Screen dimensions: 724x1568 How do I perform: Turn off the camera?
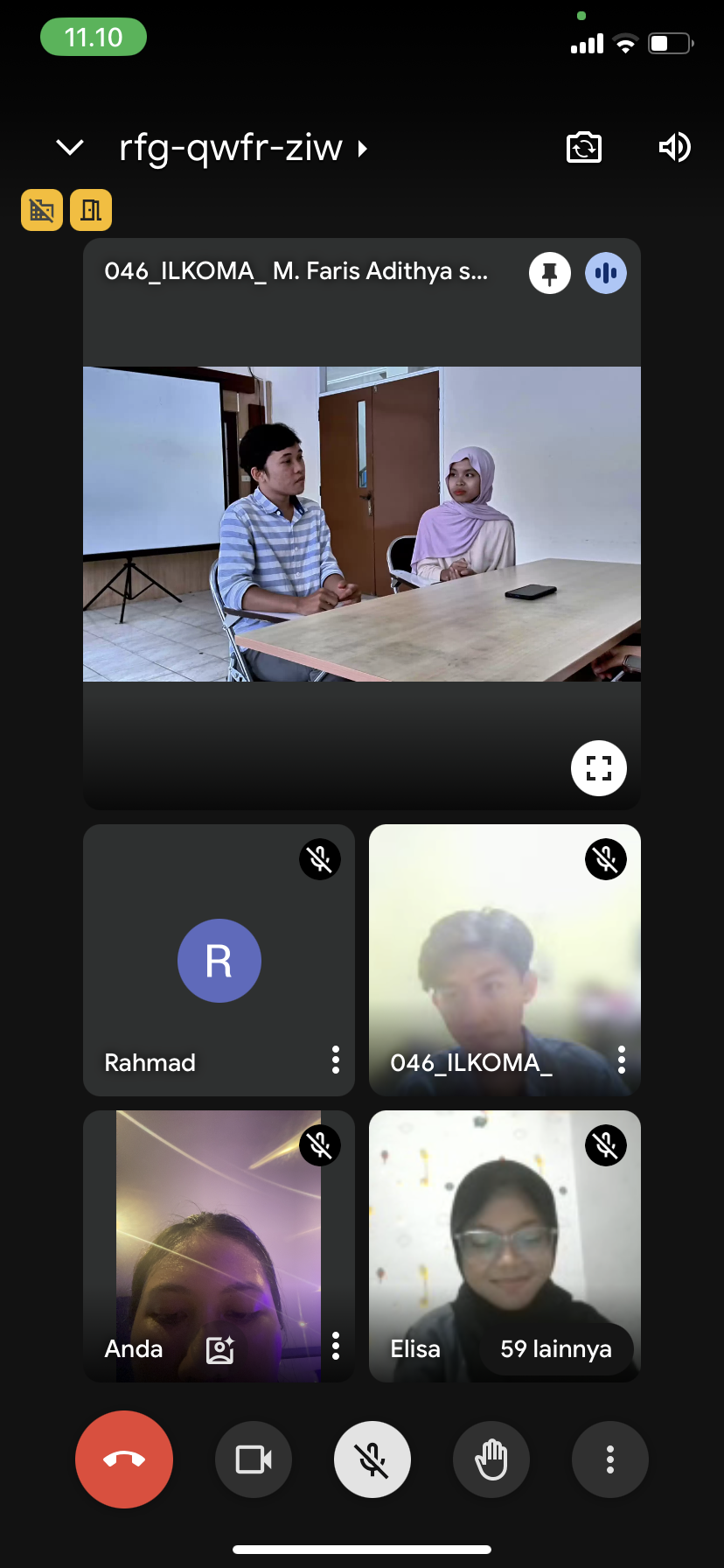pyautogui.click(x=254, y=1459)
